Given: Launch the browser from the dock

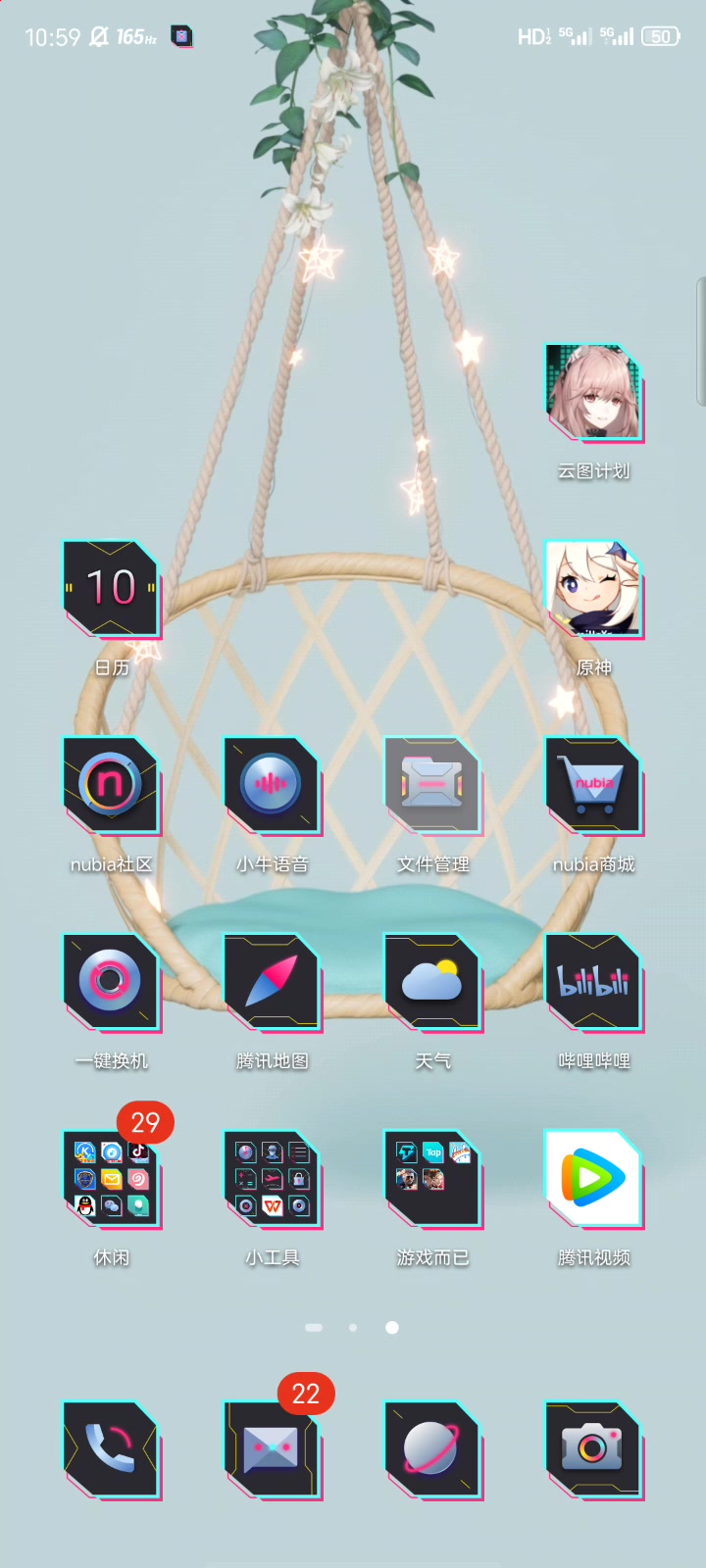Looking at the screenshot, I should [x=433, y=1450].
